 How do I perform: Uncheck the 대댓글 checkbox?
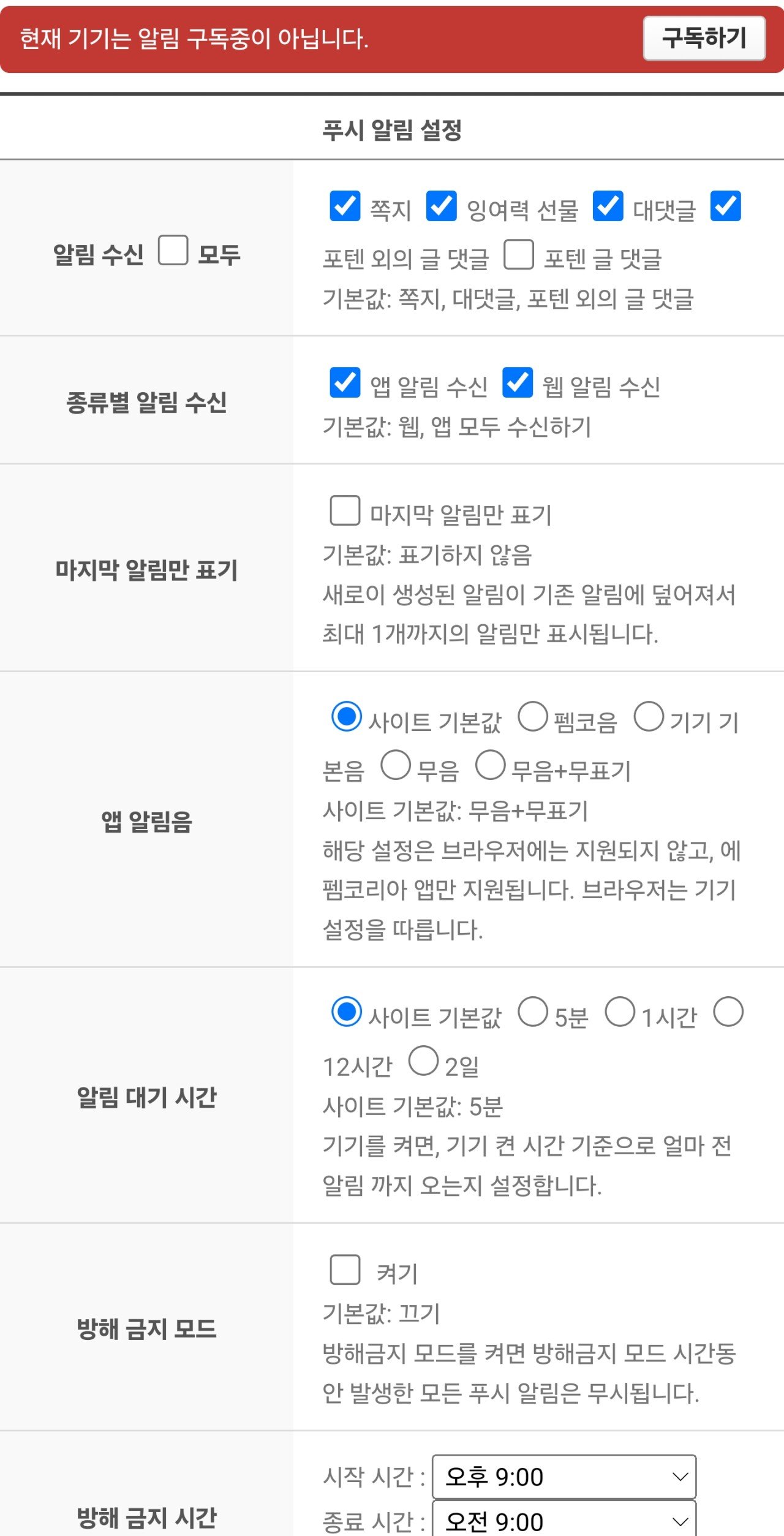click(608, 206)
